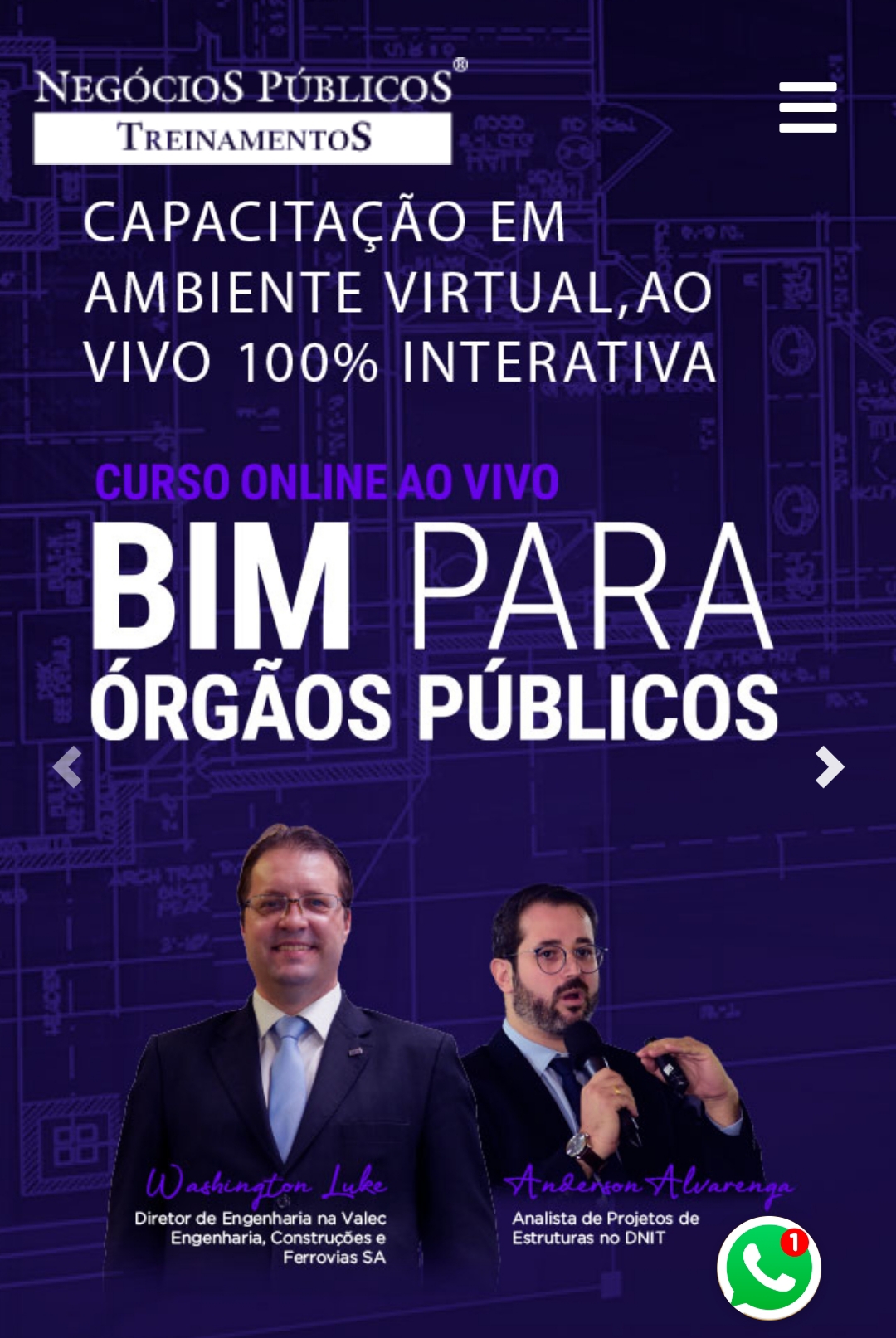Open the hamburger menu

pos(807,107)
